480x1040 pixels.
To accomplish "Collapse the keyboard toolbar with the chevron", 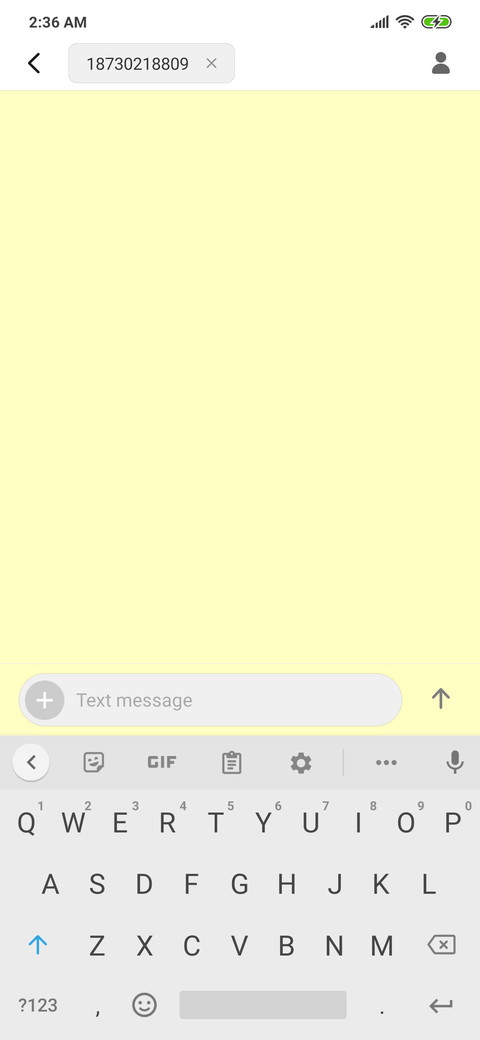I will (31, 763).
